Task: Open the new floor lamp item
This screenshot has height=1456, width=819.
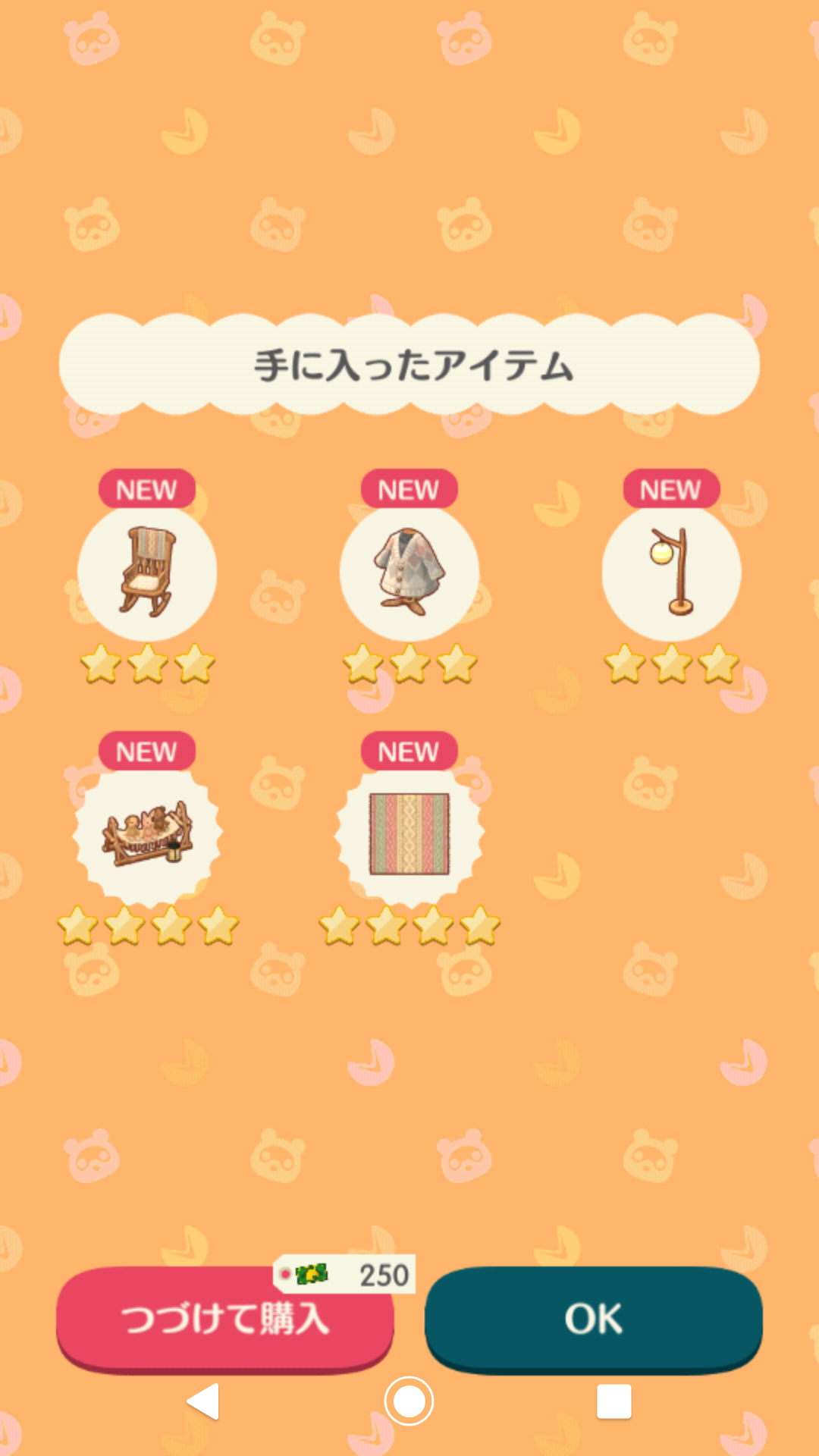Action: 671,573
